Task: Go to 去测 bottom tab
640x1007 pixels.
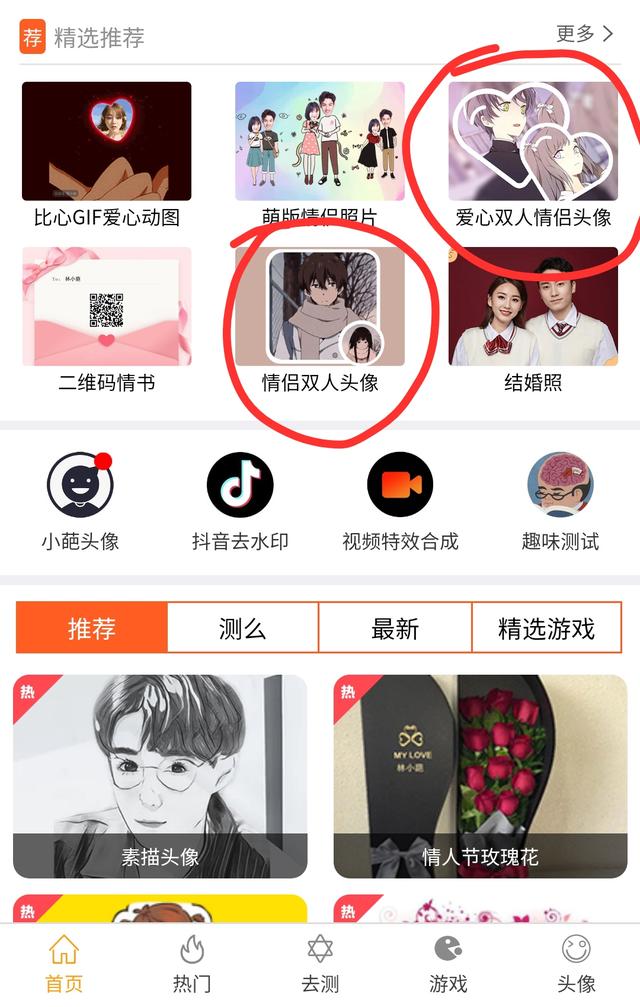Action: [320, 964]
